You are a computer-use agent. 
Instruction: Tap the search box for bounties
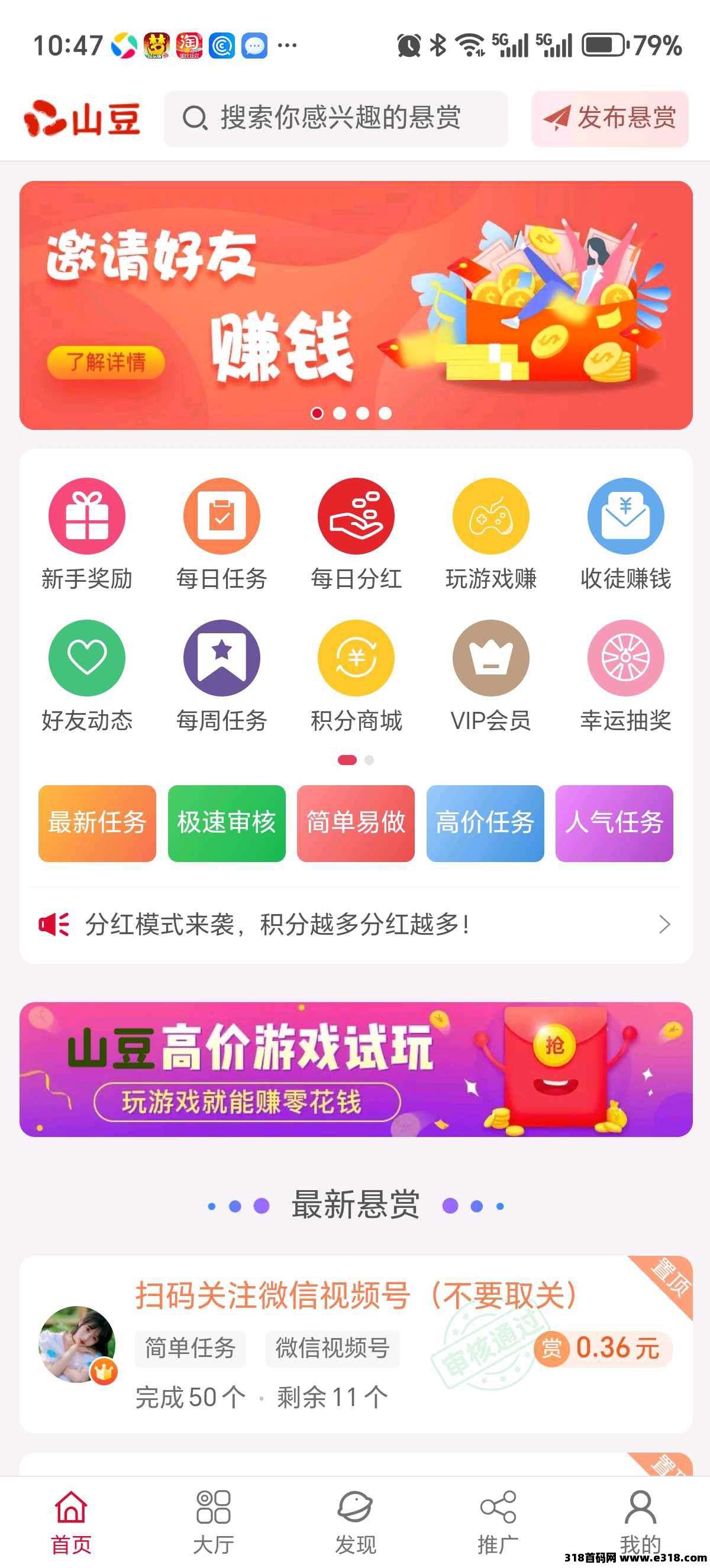pos(335,119)
